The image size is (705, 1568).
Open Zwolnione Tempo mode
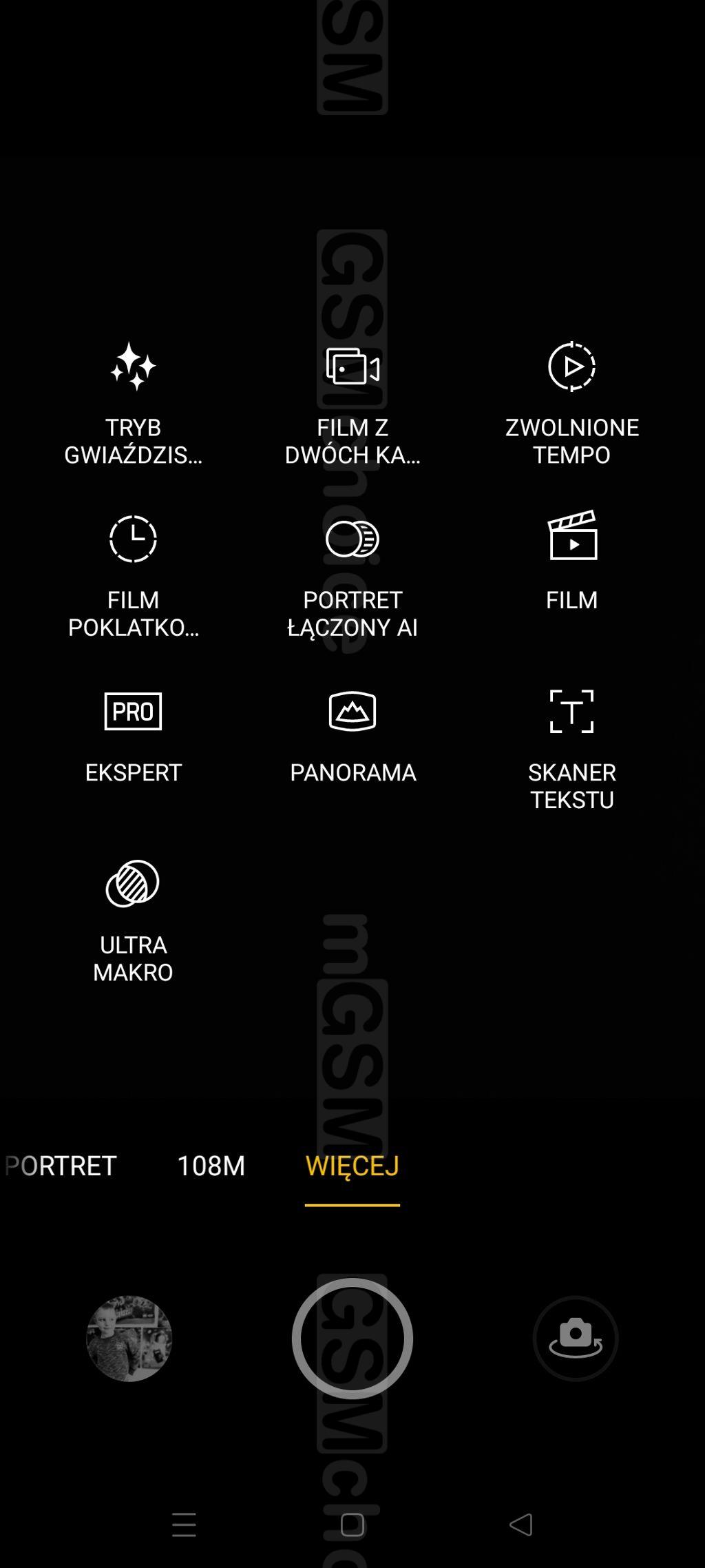click(x=571, y=404)
